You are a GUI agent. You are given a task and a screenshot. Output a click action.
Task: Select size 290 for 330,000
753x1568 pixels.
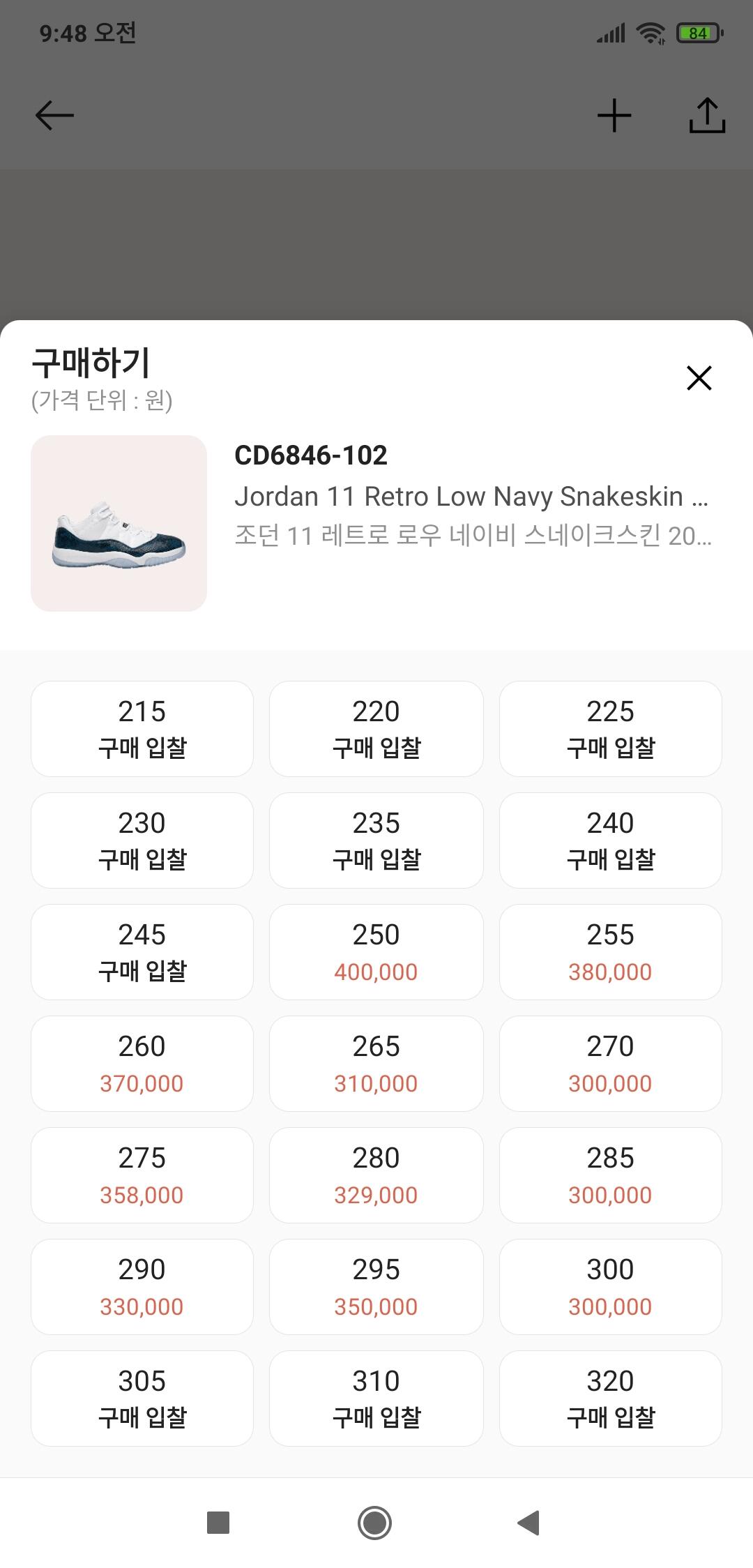[142, 1286]
